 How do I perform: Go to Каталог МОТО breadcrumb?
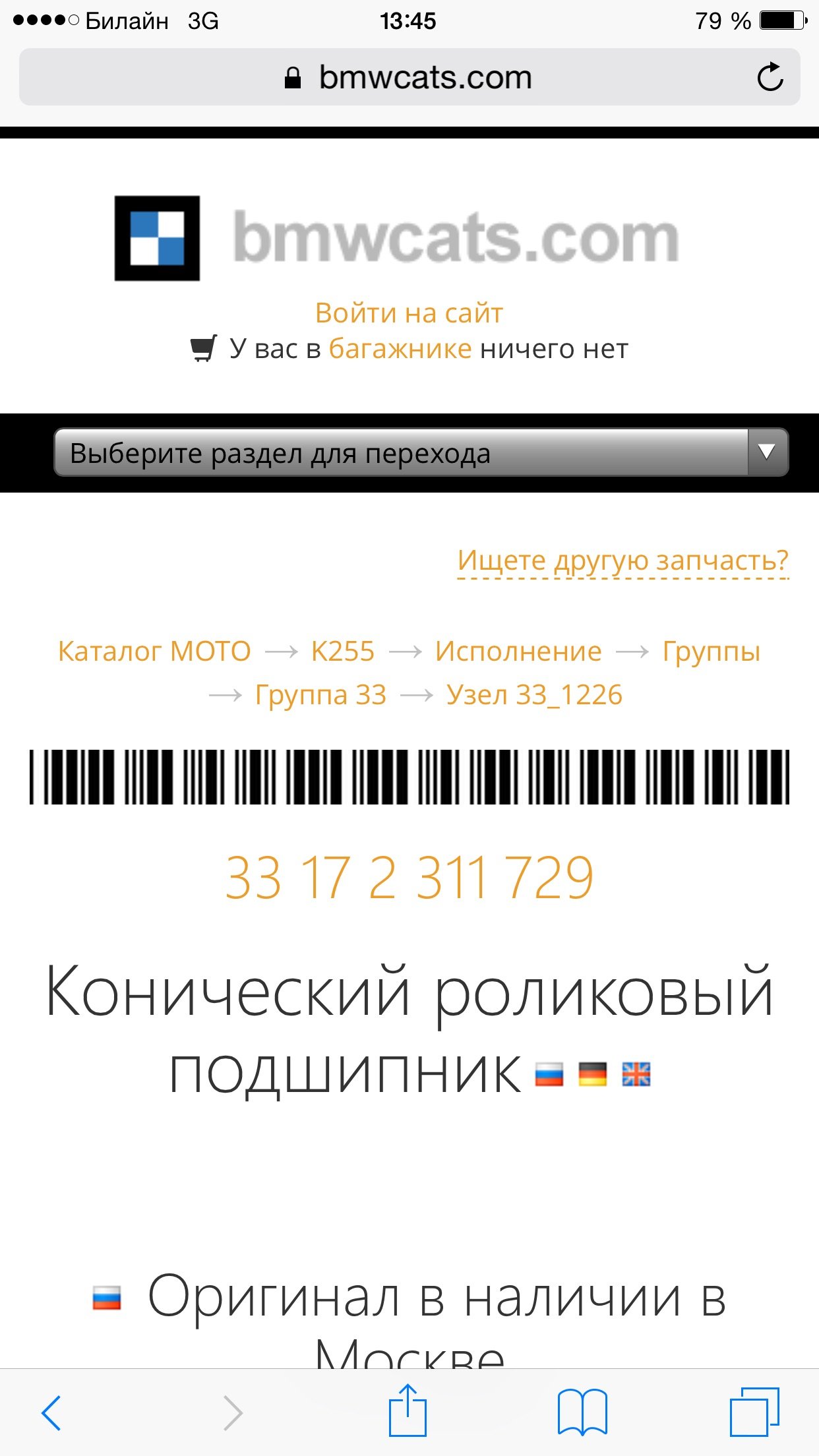[154, 652]
